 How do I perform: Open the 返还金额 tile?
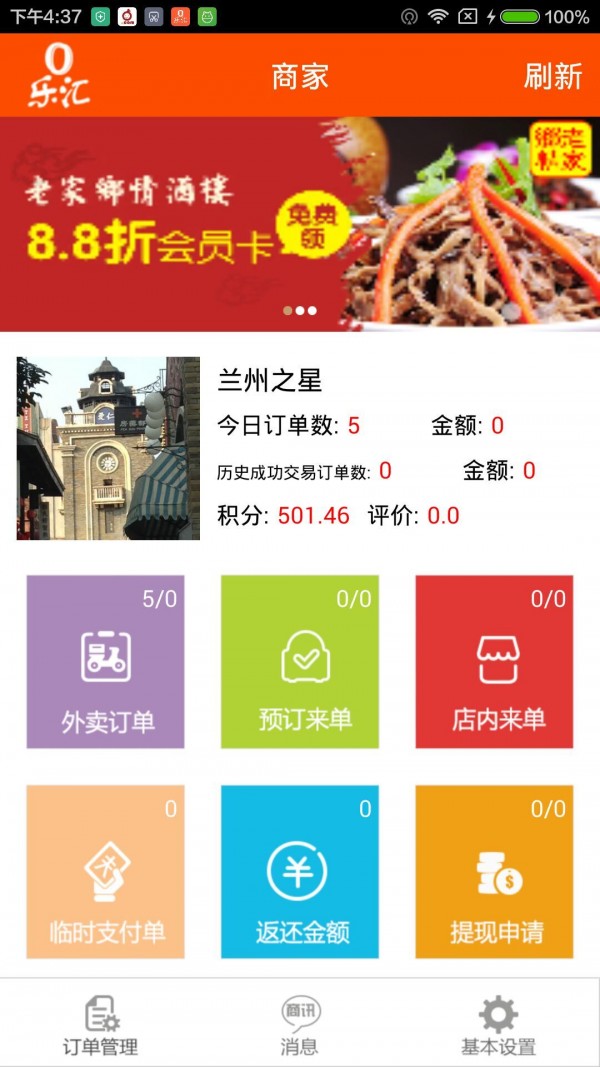point(300,872)
